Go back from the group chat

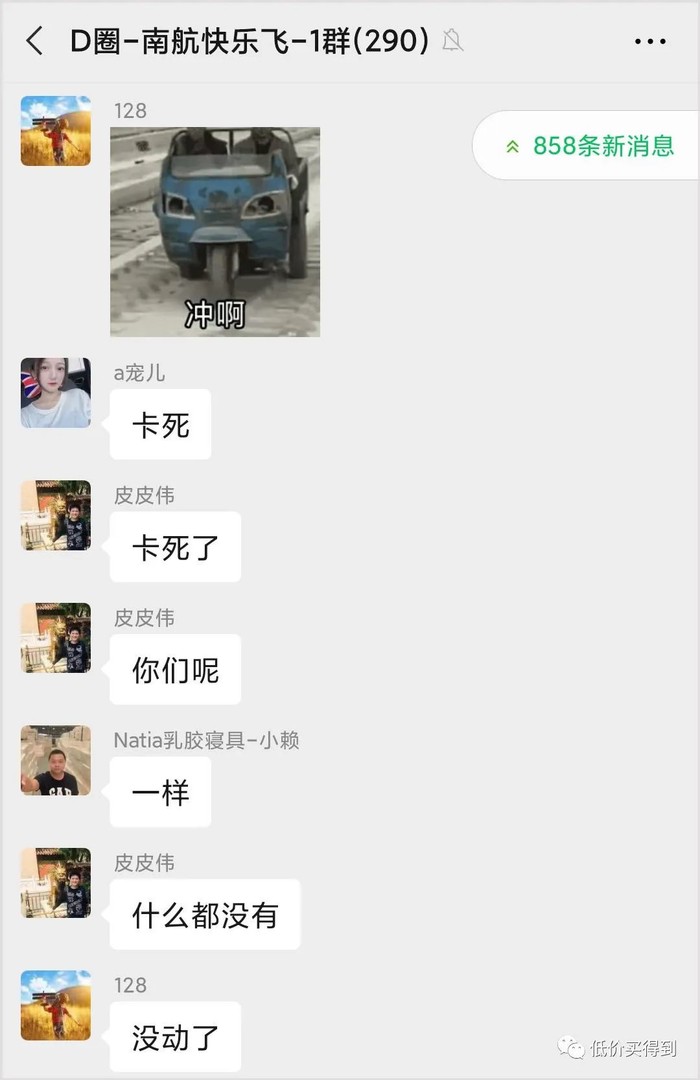click(35, 41)
